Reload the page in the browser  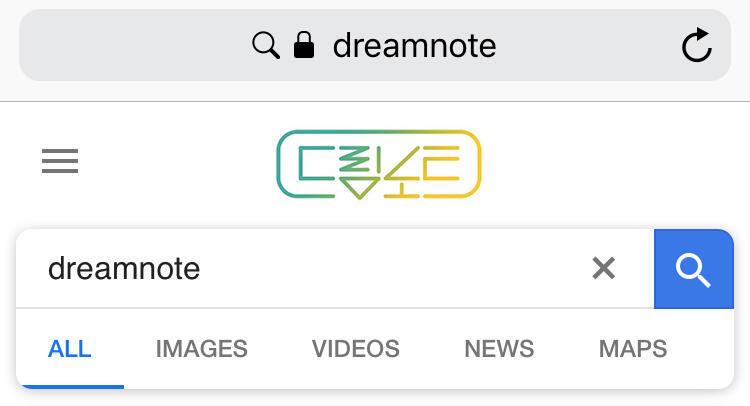pyautogui.click(x=696, y=45)
